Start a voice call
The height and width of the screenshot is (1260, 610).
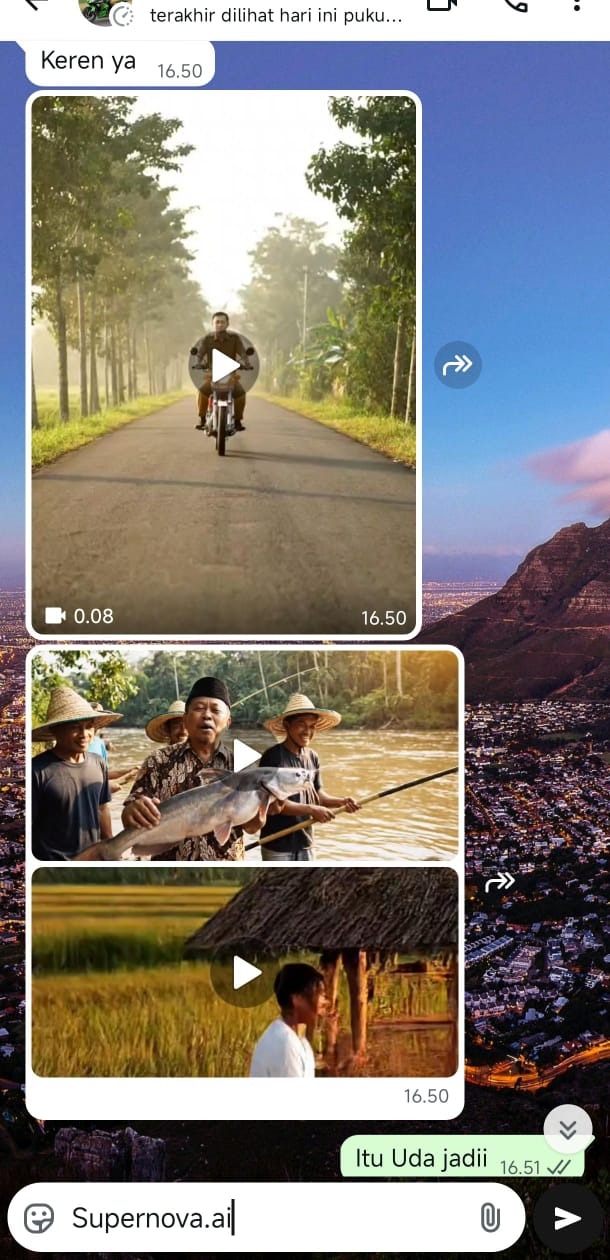tap(516, 5)
